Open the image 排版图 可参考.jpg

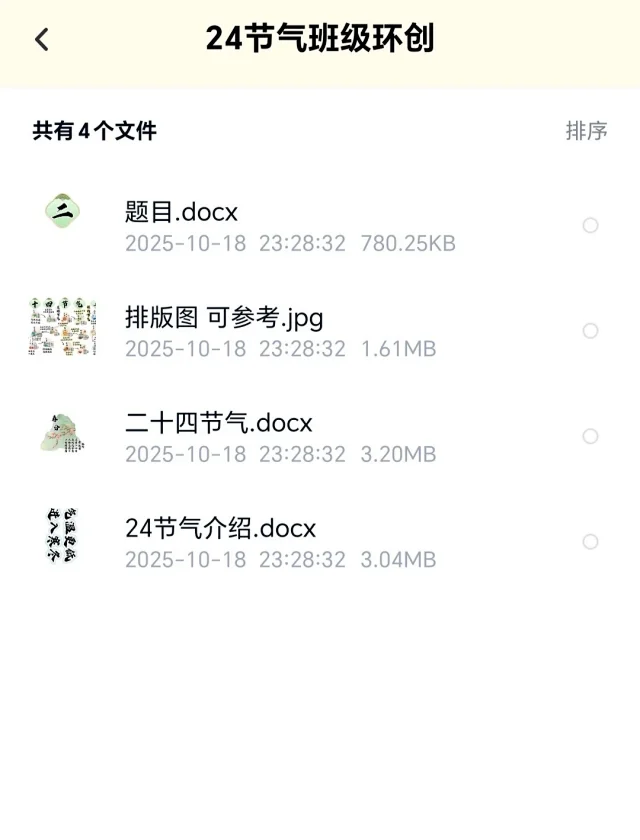[224, 318]
